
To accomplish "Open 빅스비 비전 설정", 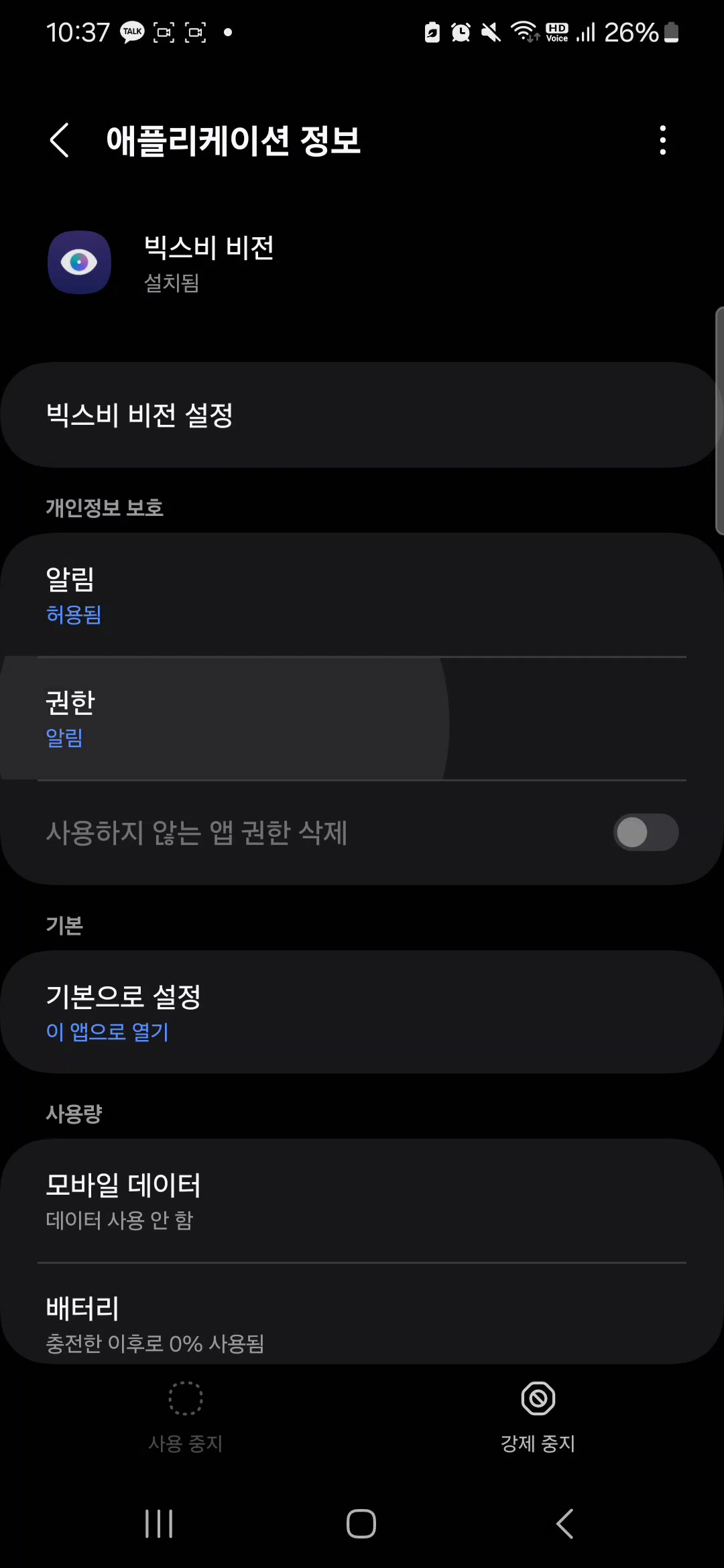I will coord(362,415).
